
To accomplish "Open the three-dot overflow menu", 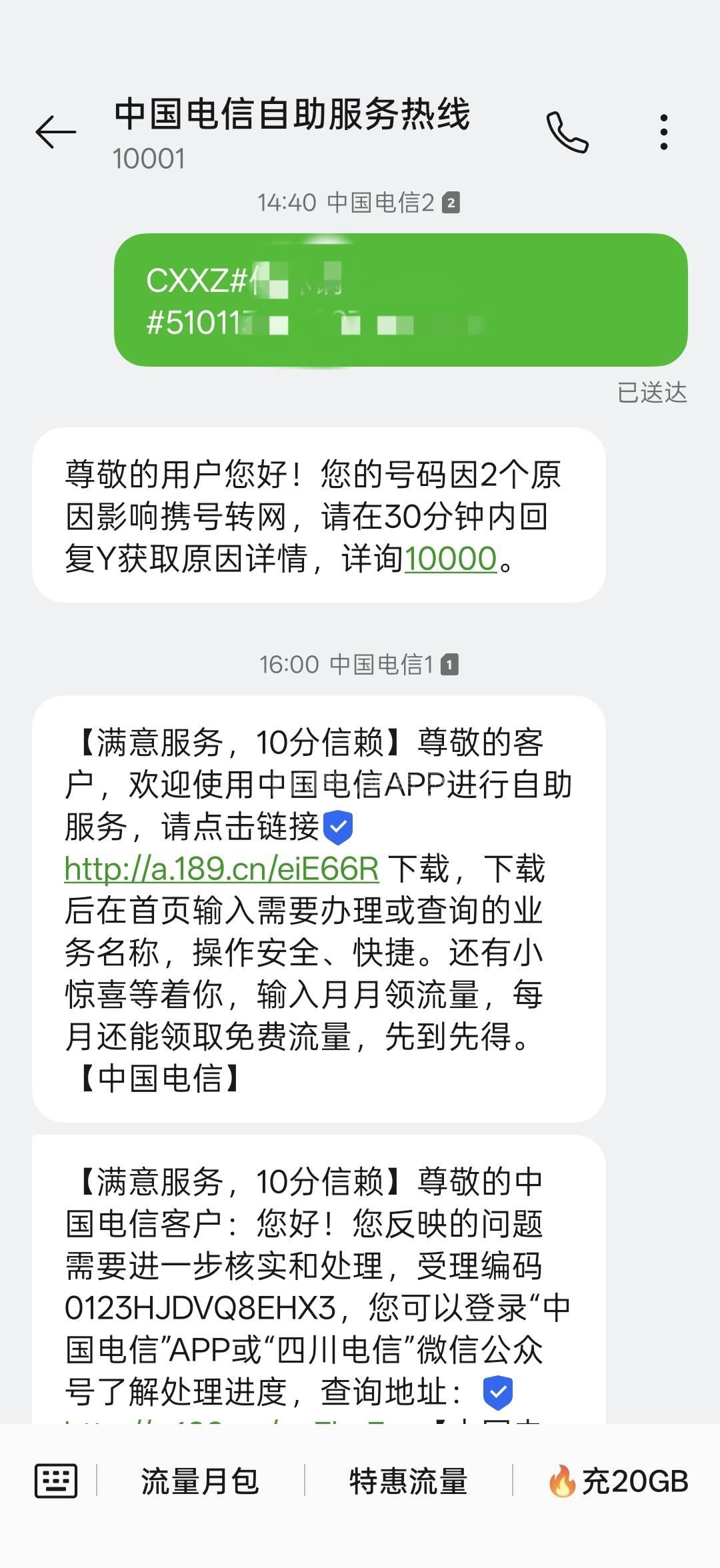I will point(663,132).
